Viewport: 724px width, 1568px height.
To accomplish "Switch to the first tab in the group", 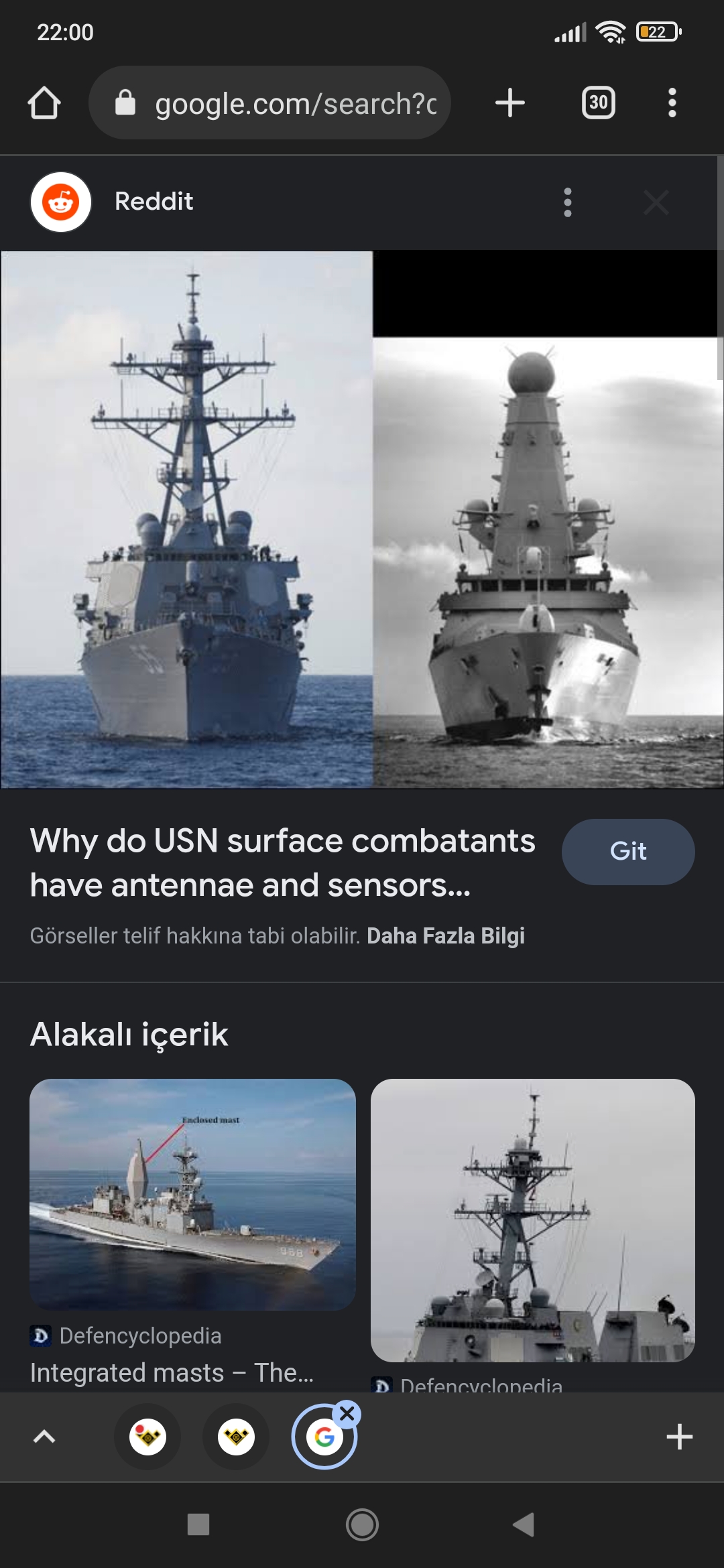I will (x=147, y=1437).
